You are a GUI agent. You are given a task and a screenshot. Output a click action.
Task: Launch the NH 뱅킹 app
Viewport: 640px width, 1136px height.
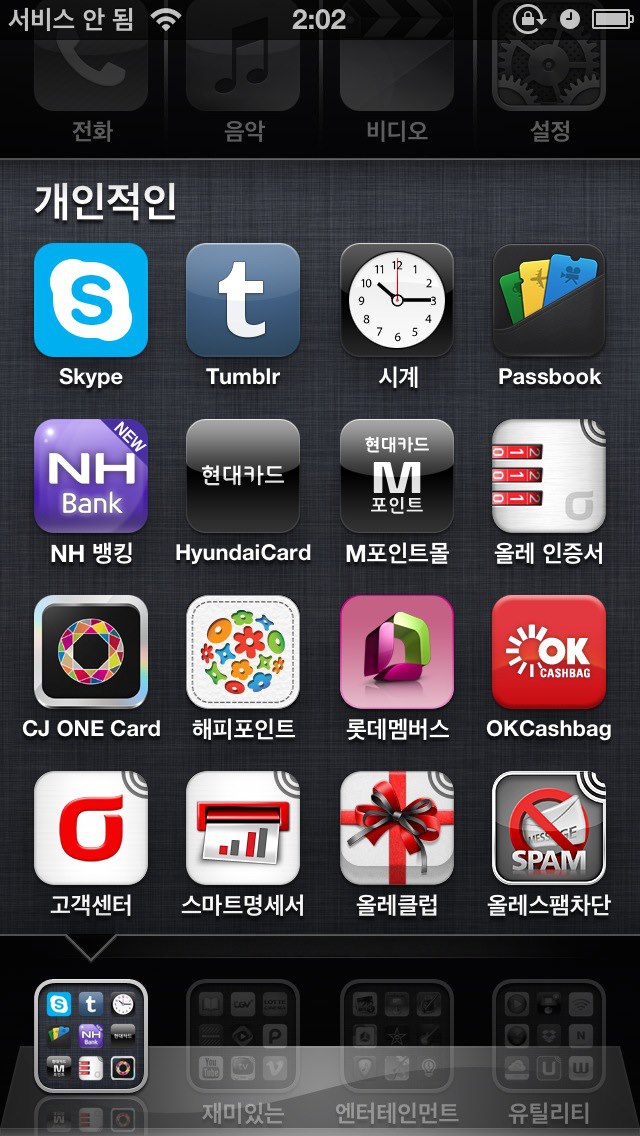tap(91, 476)
